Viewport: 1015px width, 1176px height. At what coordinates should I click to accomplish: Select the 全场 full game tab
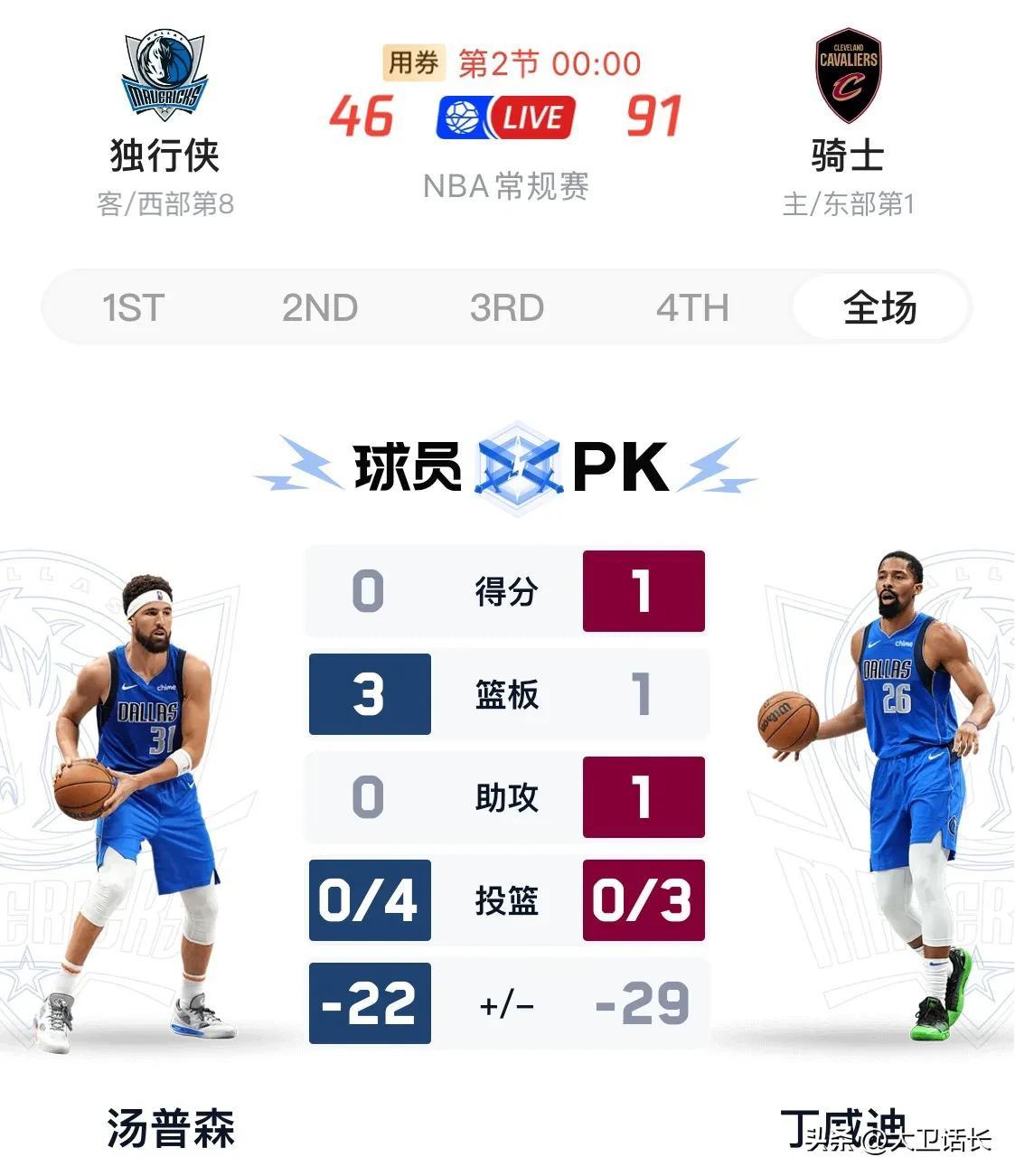click(x=879, y=308)
